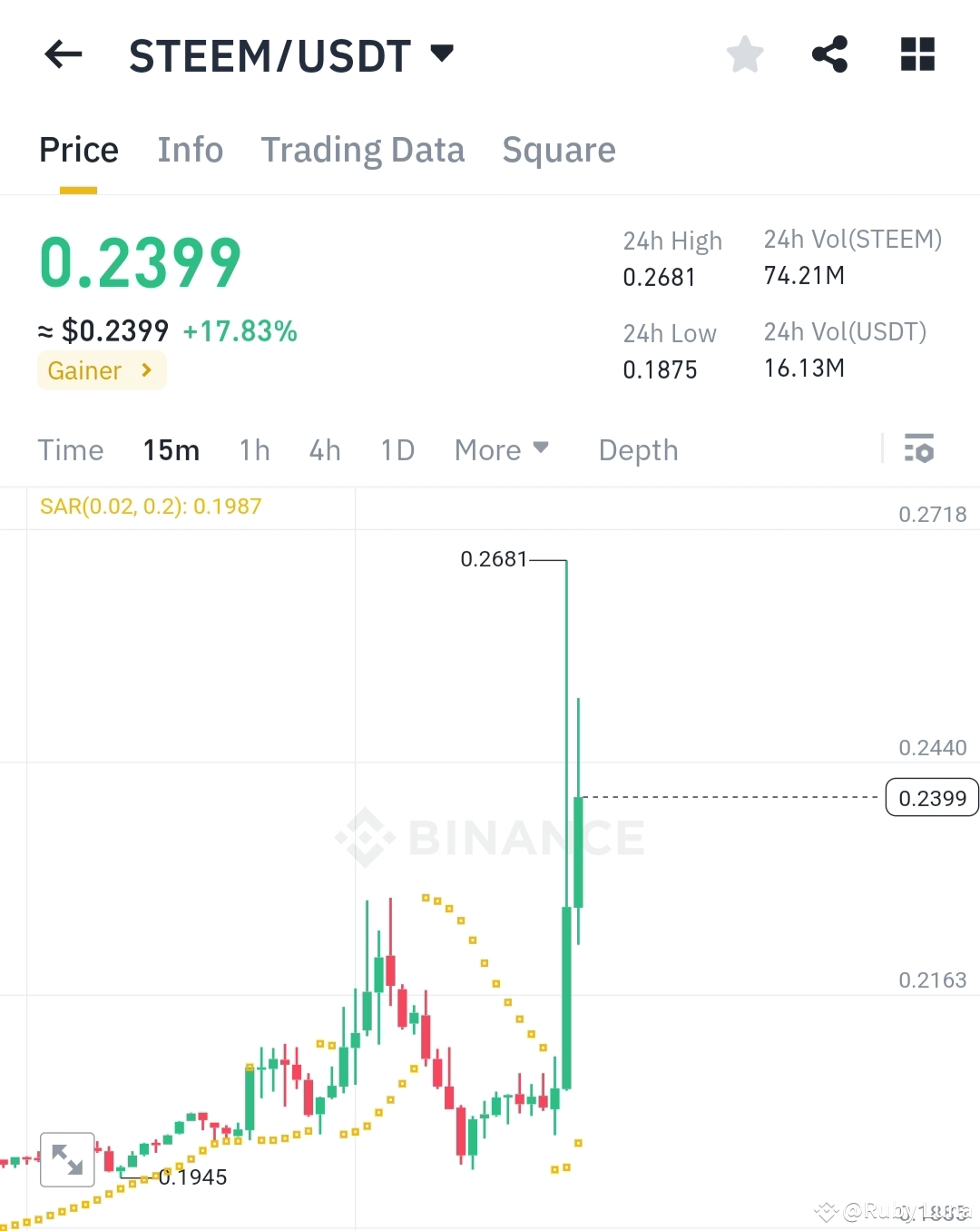Switch to the Square tab
Viewport: 980px width, 1231px height.
(559, 149)
